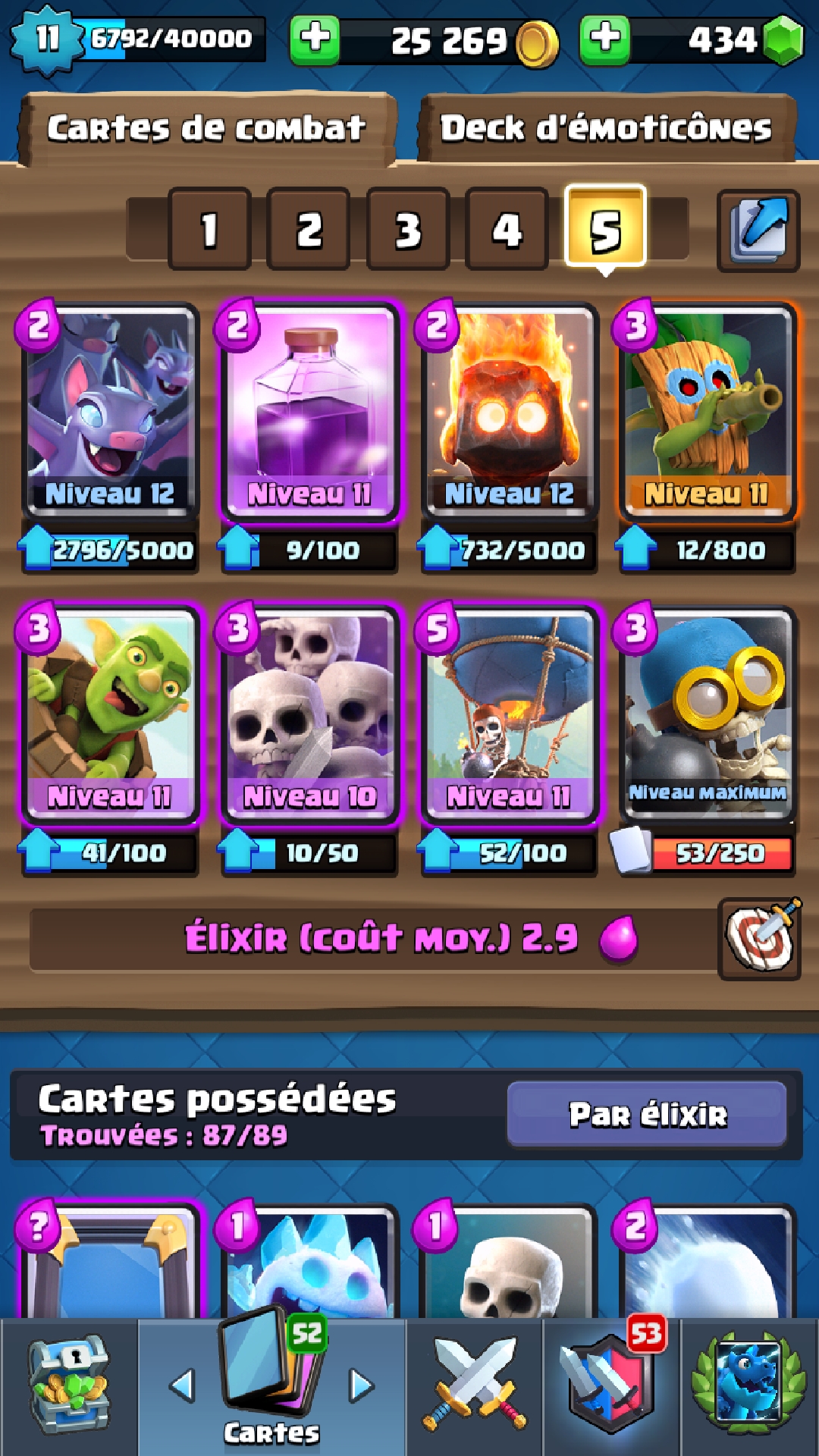Share or copy the current deck

(758, 230)
